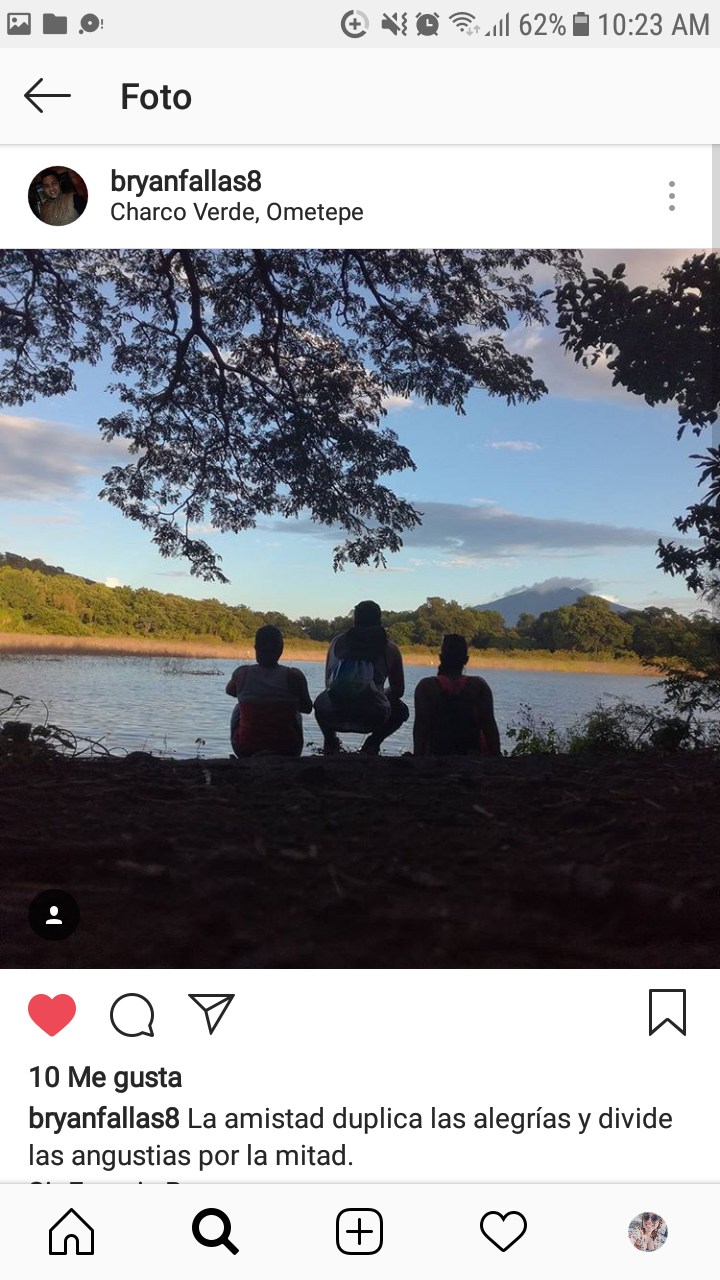Save the post with the bookmark icon
Viewport: 720px width, 1280px height.
[667, 1012]
